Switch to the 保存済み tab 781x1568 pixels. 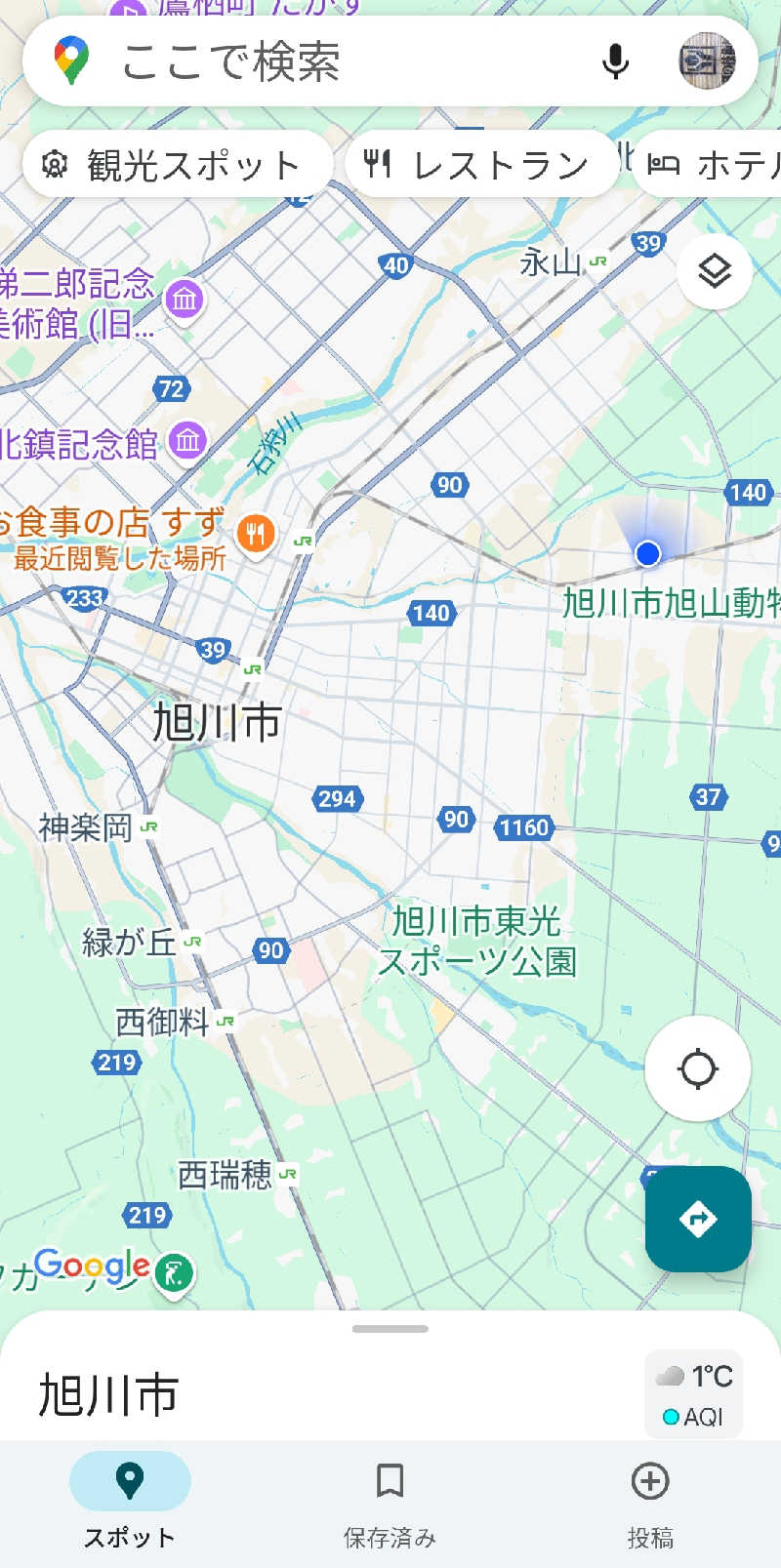390,1502
